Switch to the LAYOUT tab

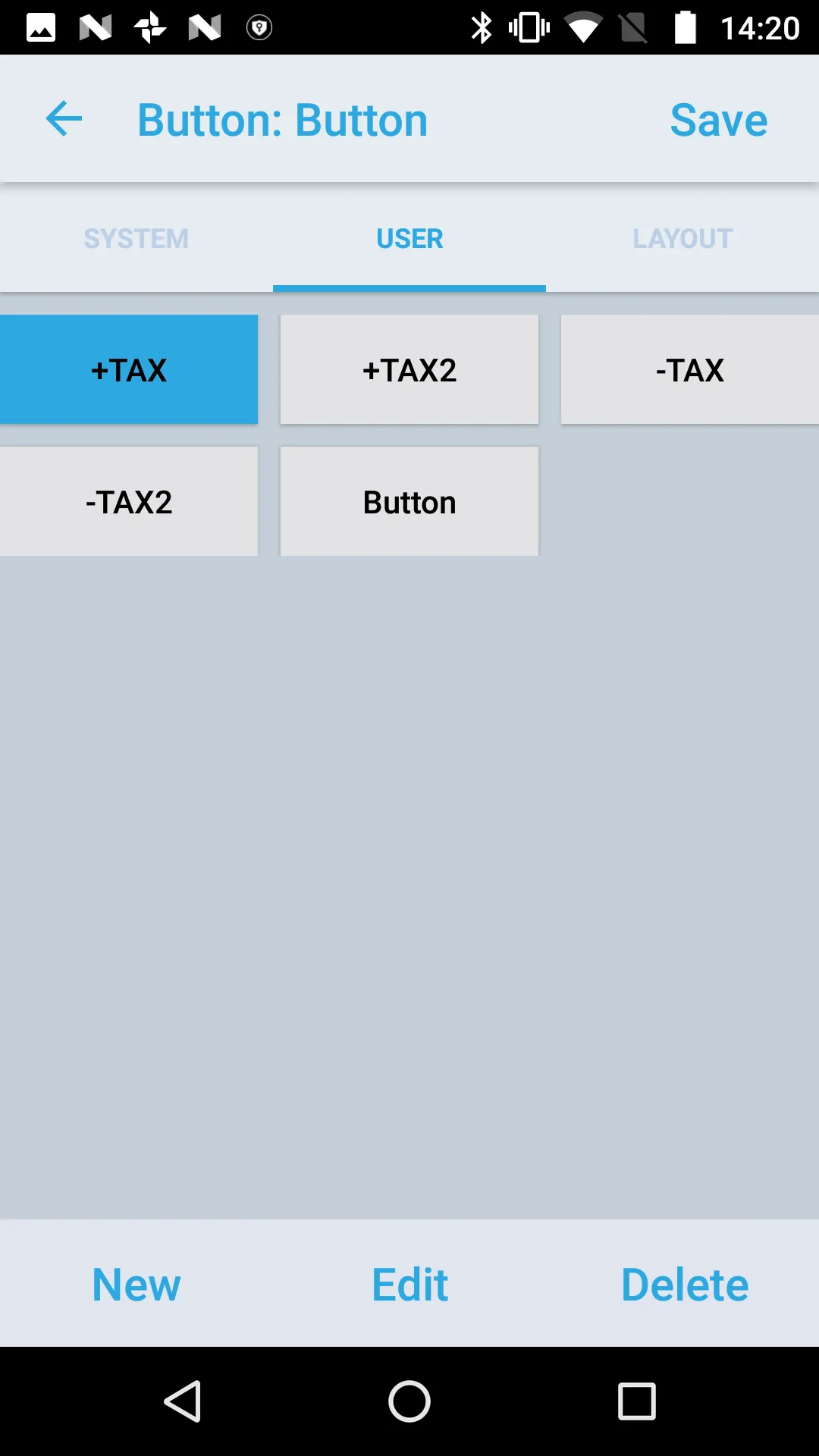[682, 238]
